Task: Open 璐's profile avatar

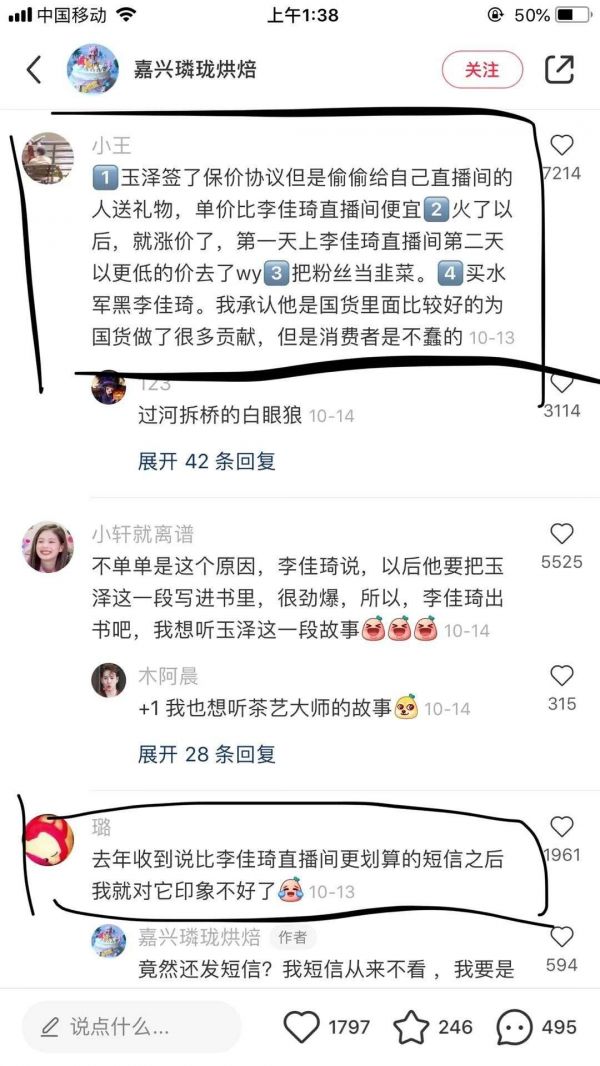Action: 47,840
